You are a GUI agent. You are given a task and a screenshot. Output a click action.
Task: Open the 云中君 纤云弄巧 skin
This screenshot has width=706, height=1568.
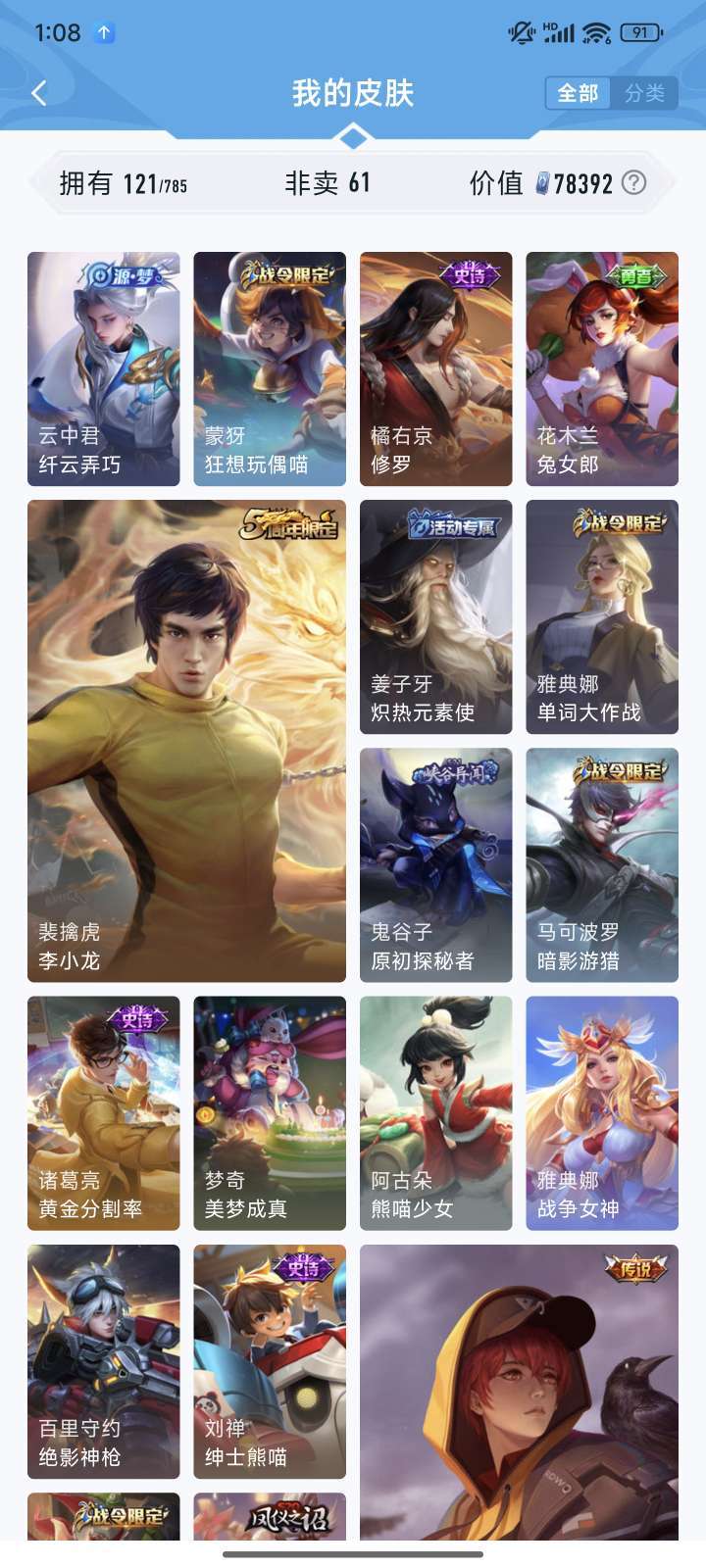(104, 368)
